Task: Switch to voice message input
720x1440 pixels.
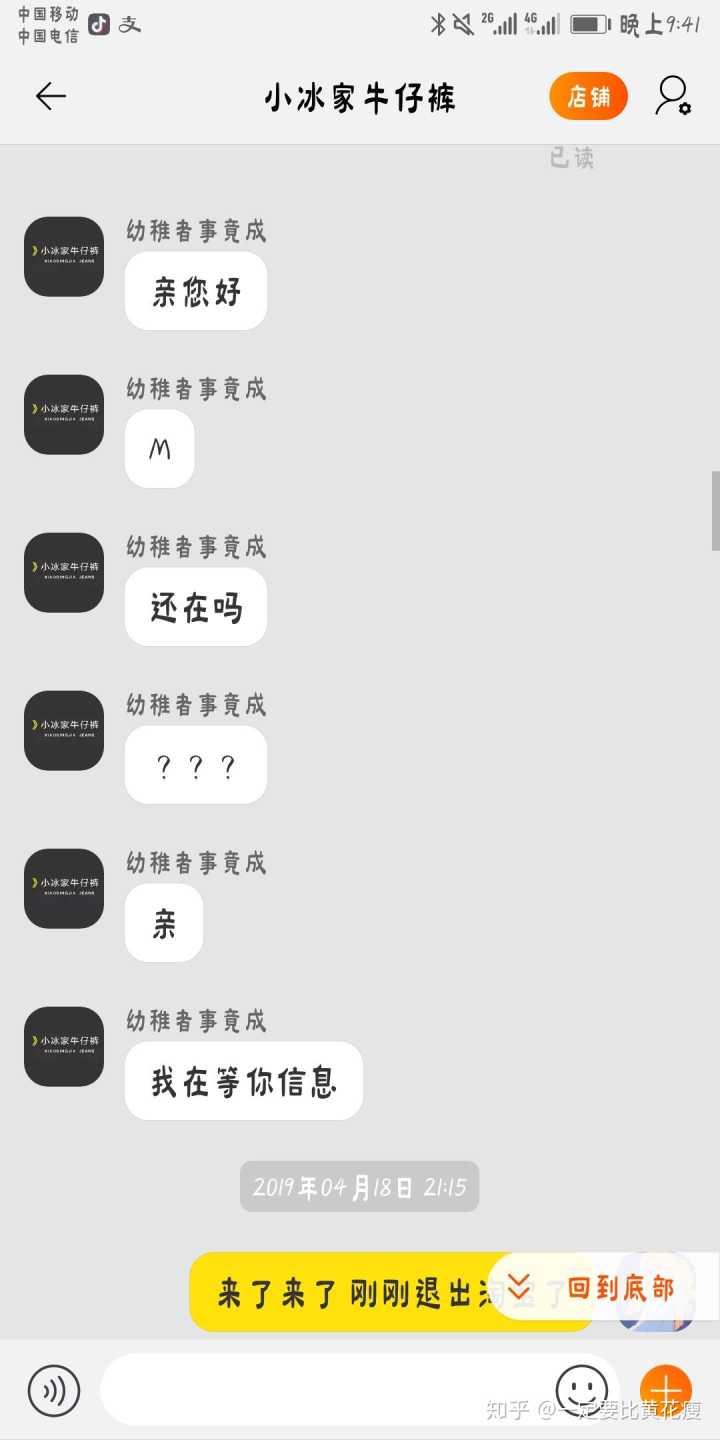Action: (54, 1389)
